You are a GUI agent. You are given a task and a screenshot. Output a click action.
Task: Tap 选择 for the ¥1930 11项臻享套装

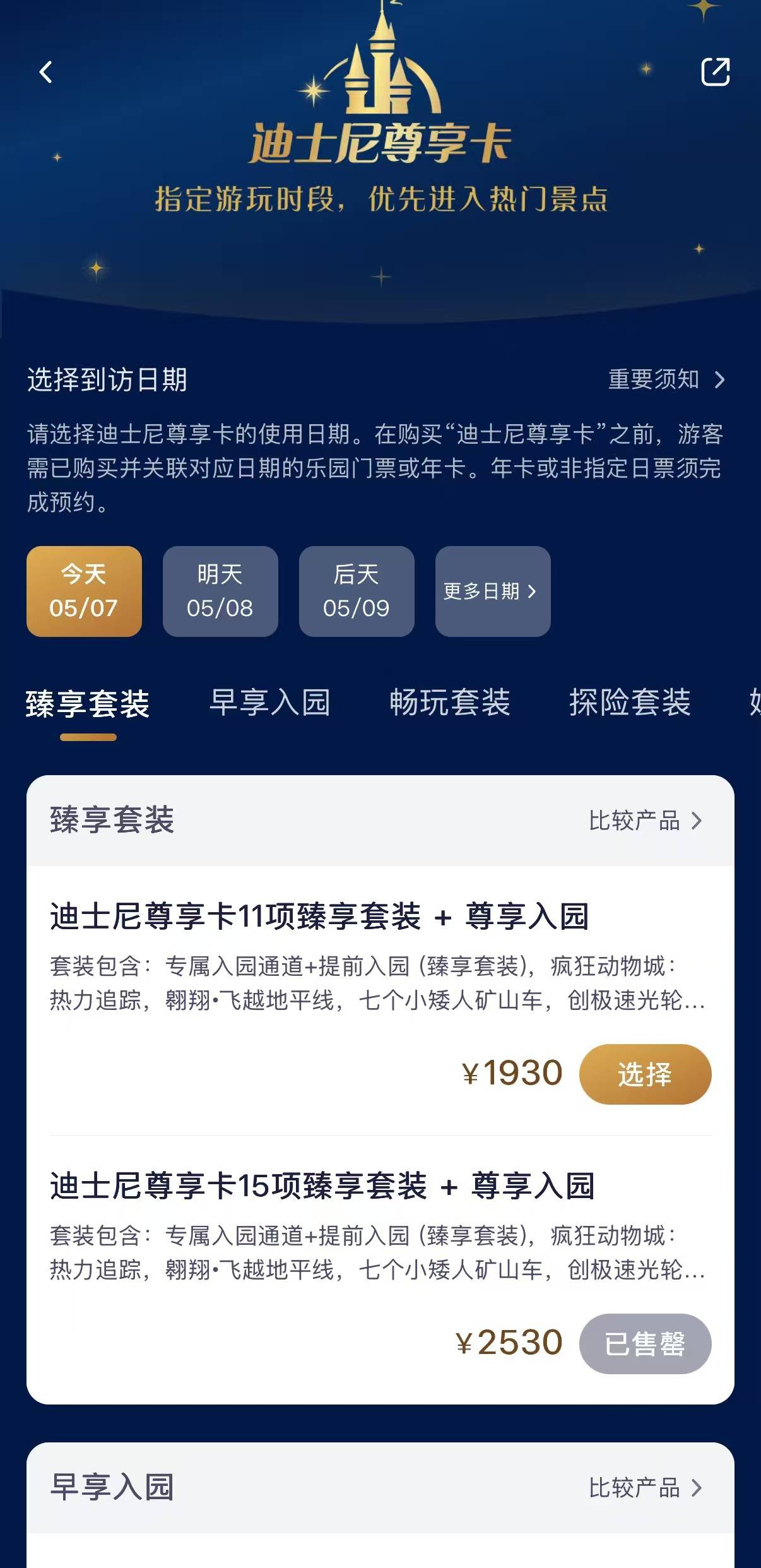pyautogui.click(x=645, y=1074)
